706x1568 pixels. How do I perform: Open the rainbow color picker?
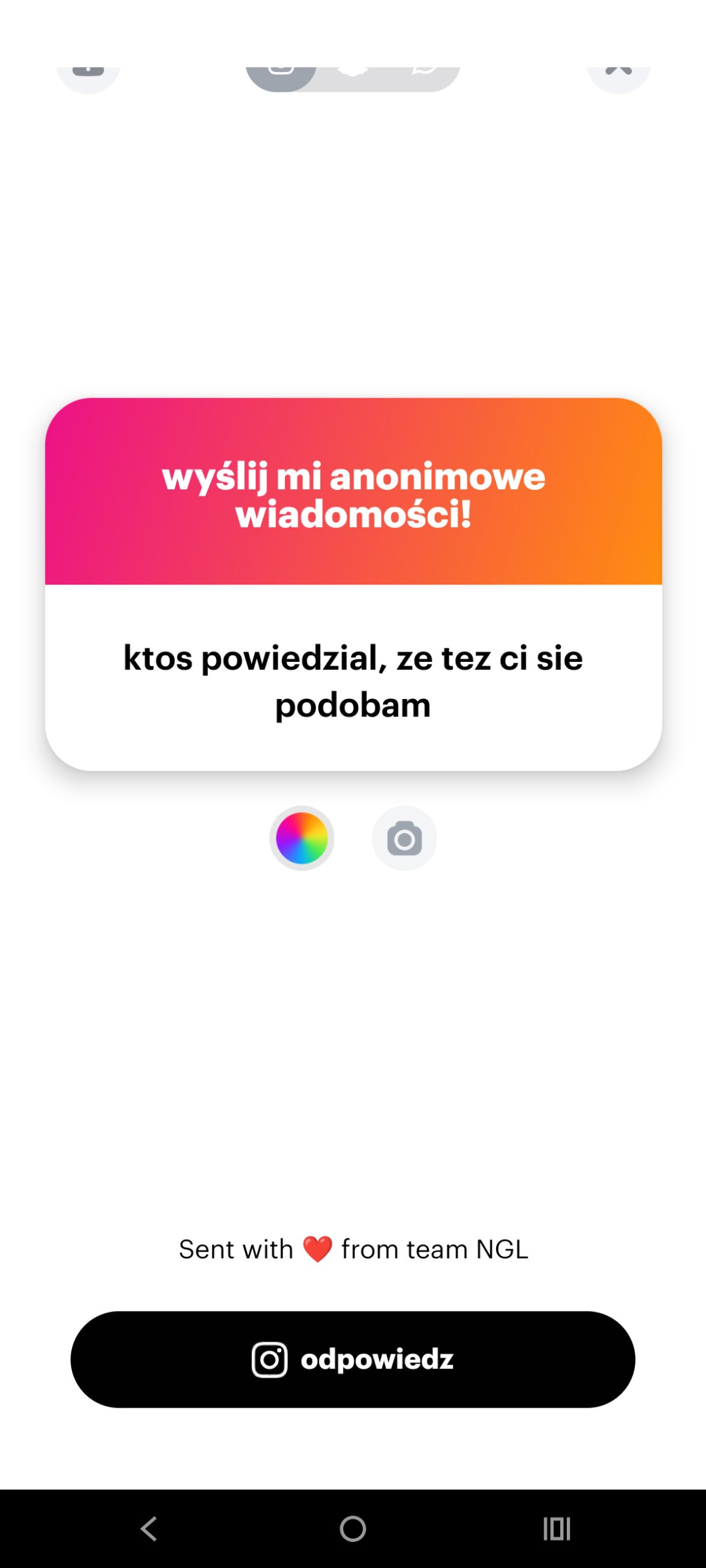[302, 838]
